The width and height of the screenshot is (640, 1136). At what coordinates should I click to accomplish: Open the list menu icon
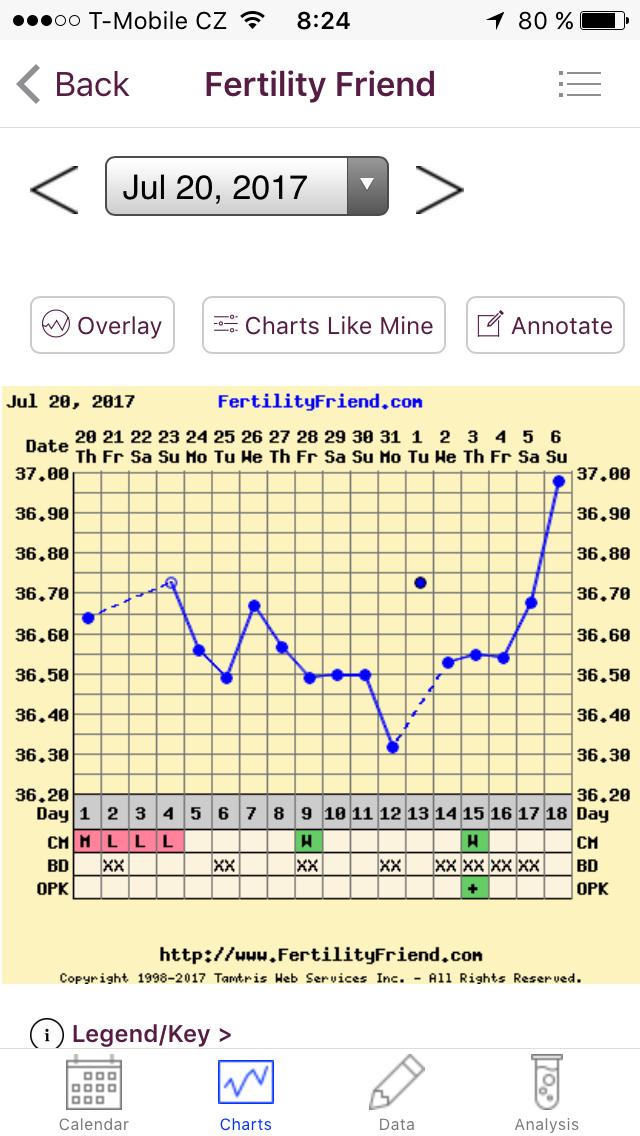(579, 84)
